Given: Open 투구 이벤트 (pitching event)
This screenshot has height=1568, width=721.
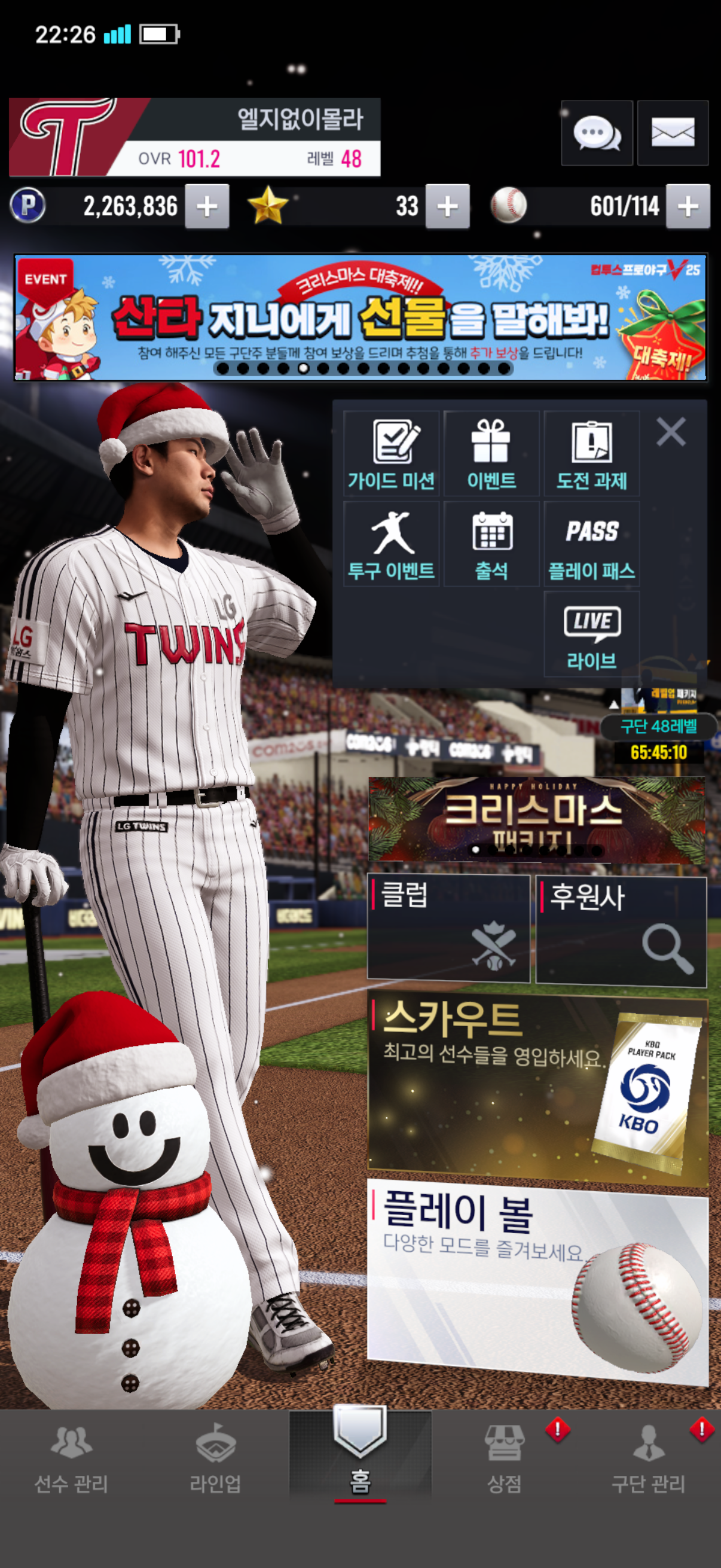Looking at the screenshot, I should tap(391, 544).
